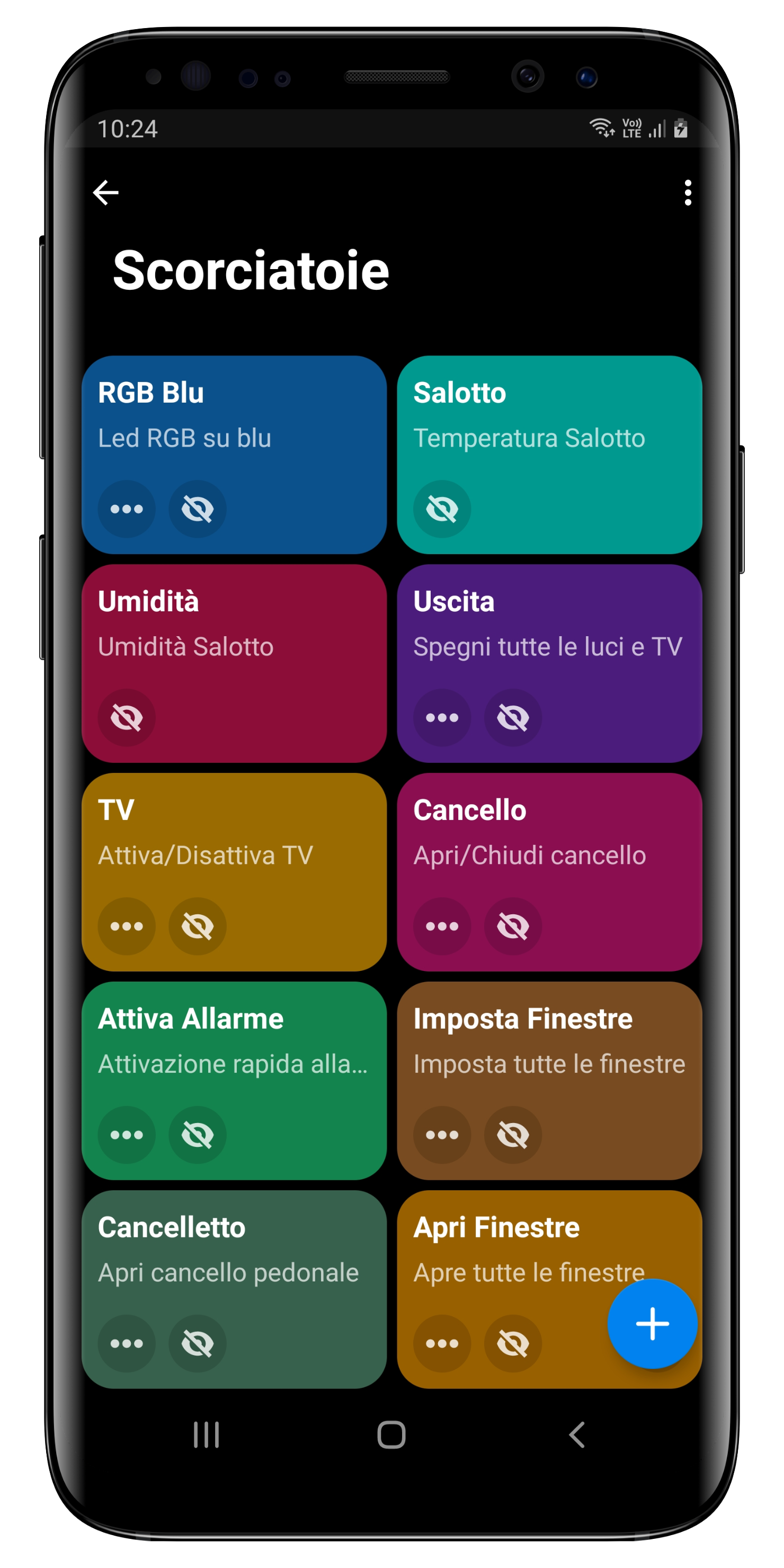
Task: Toggle visibility of the Cancelletto shortcut
Action: 197,1343
